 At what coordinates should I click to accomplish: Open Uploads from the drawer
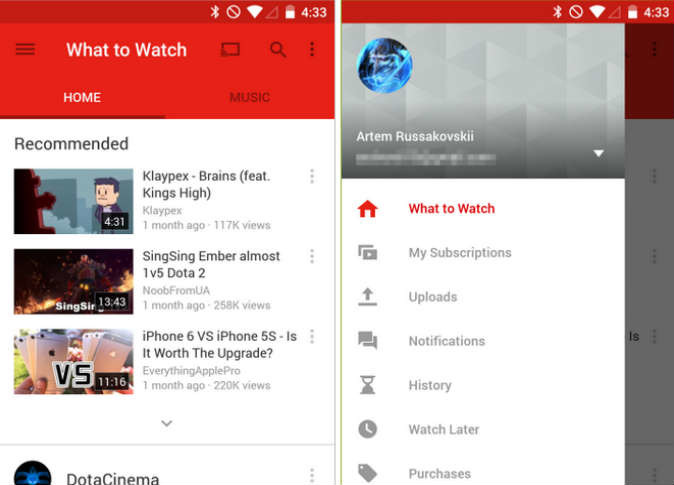pyautogui.click(x=432, y=297)
